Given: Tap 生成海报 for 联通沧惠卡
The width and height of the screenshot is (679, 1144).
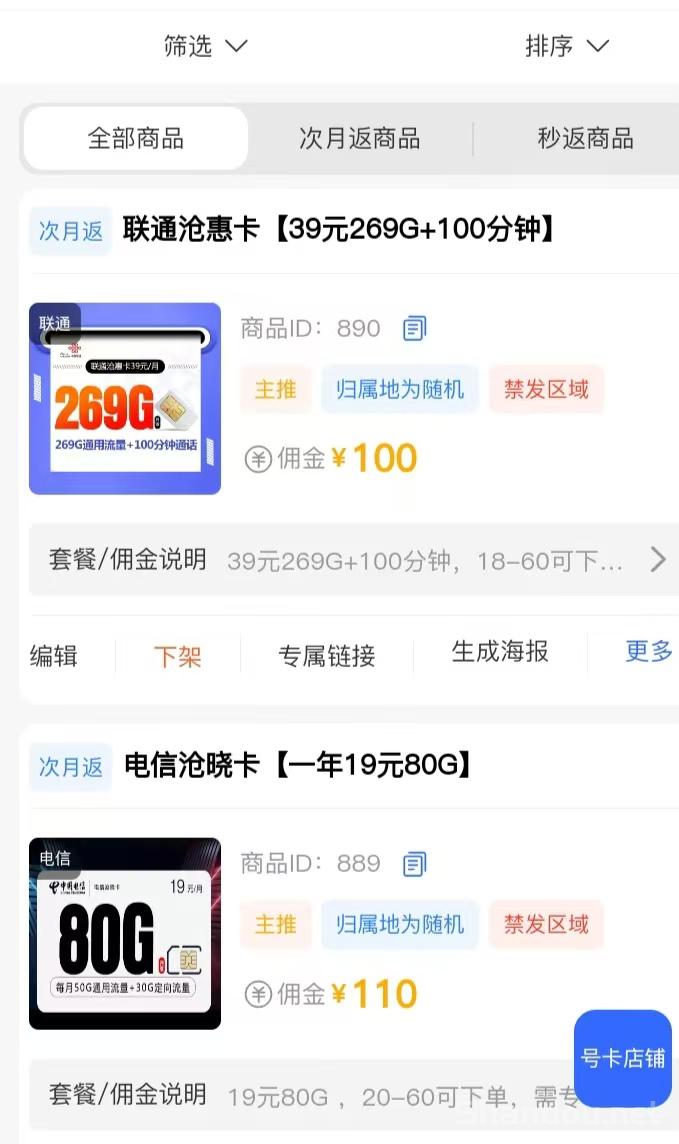Looking at the screenshot, I should pos(500,652).
